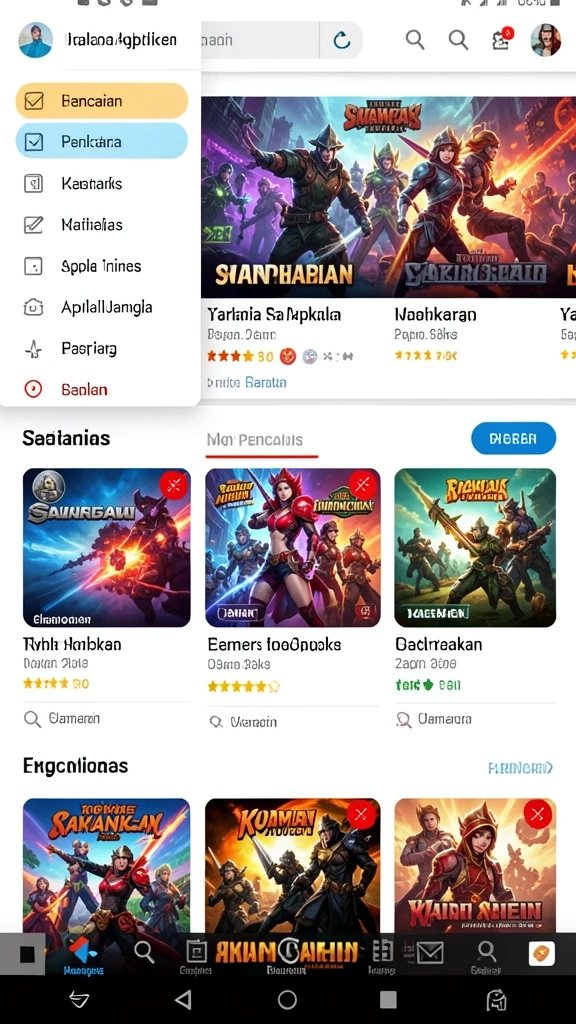Screen dimensions: 576x1024
Task: Go back with the system back button
Action: coord(184,999)
